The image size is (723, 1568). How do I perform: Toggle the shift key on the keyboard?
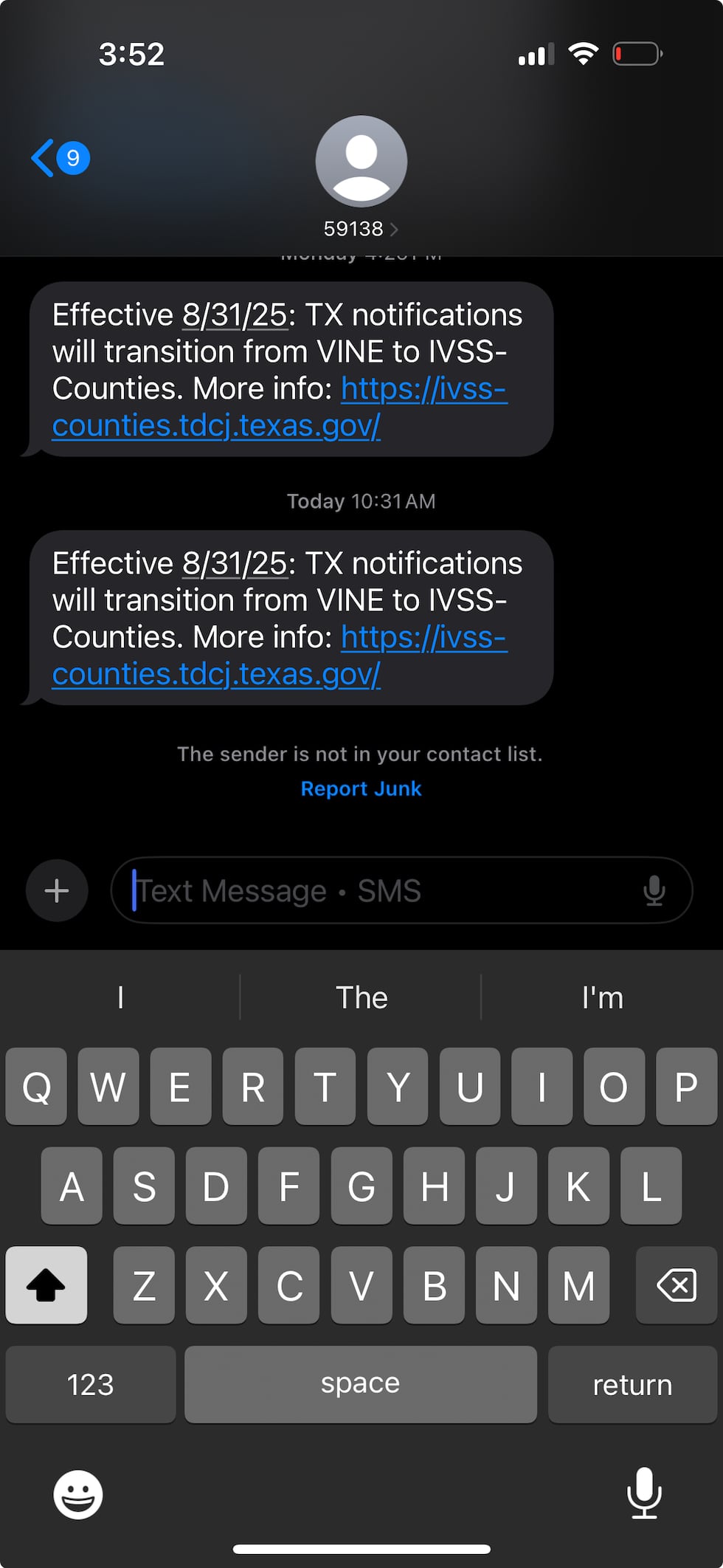(x=46, y=1285)
